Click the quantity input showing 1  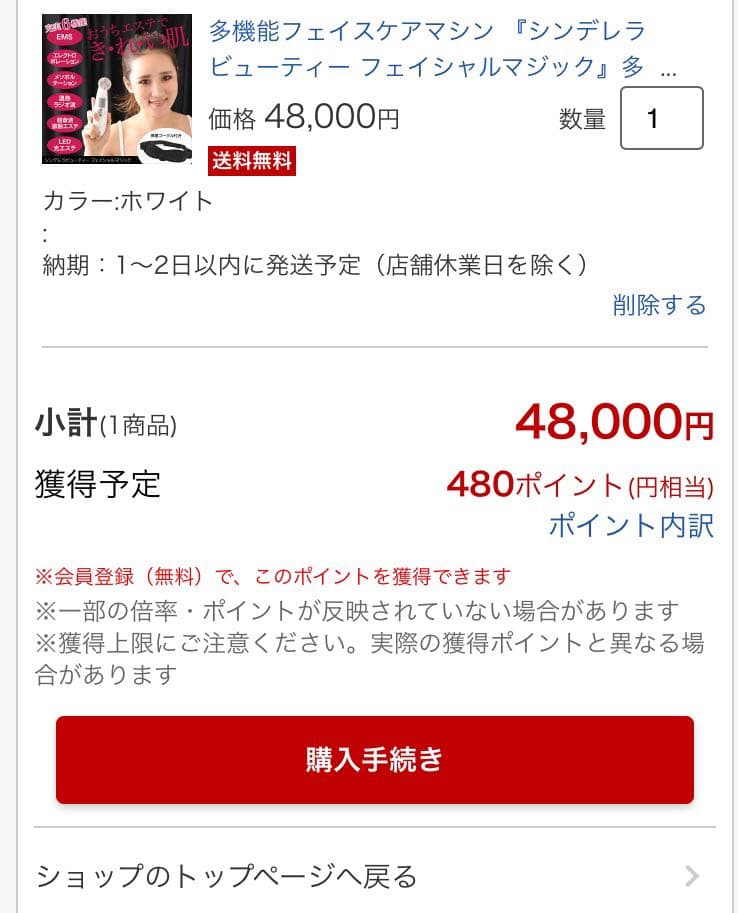pos(662,118)
